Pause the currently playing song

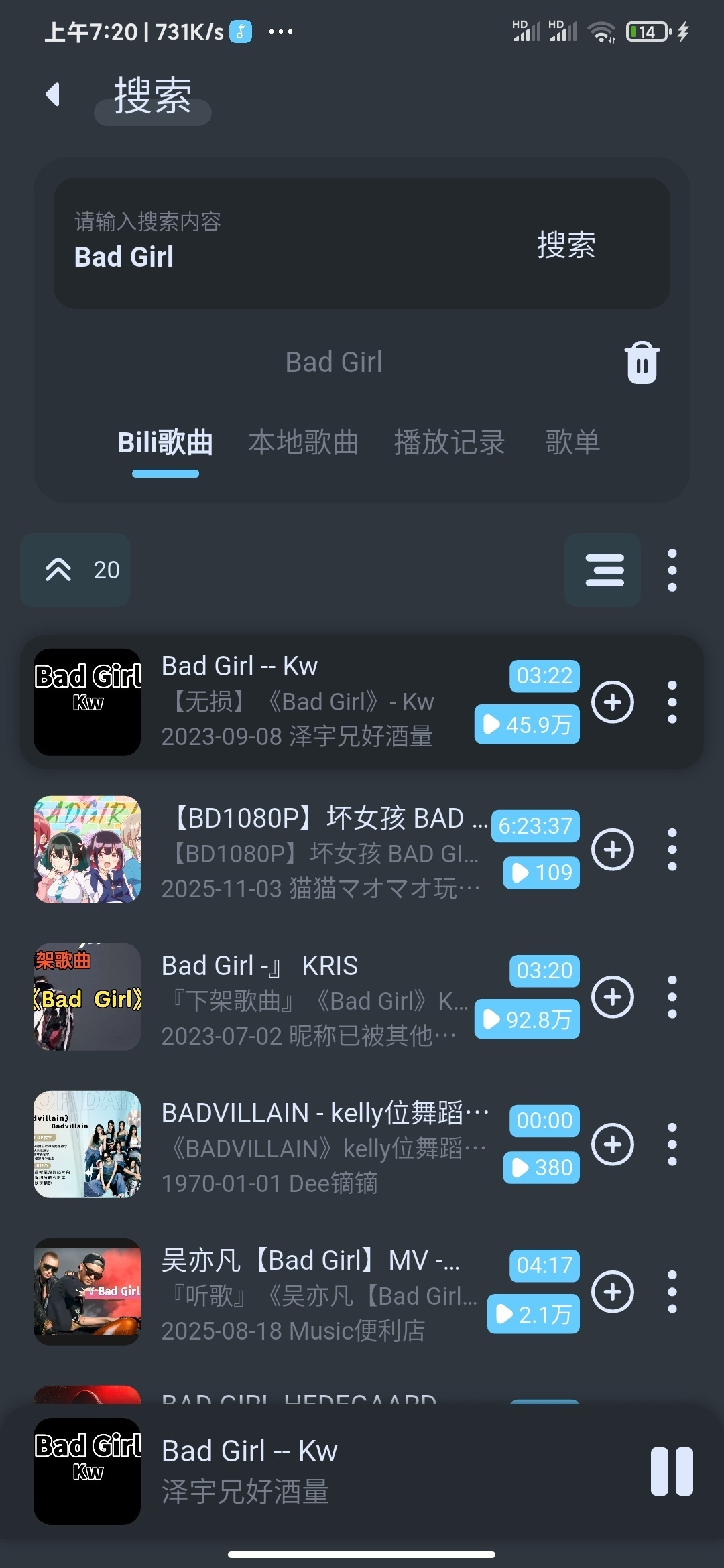(672, 1472)
